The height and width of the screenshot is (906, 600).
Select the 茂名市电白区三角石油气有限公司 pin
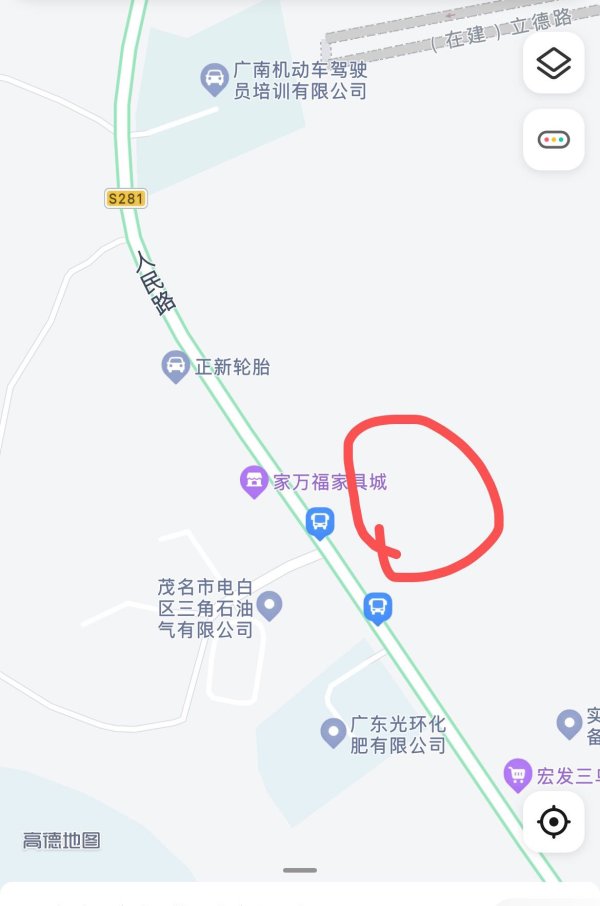coord(269,604)
